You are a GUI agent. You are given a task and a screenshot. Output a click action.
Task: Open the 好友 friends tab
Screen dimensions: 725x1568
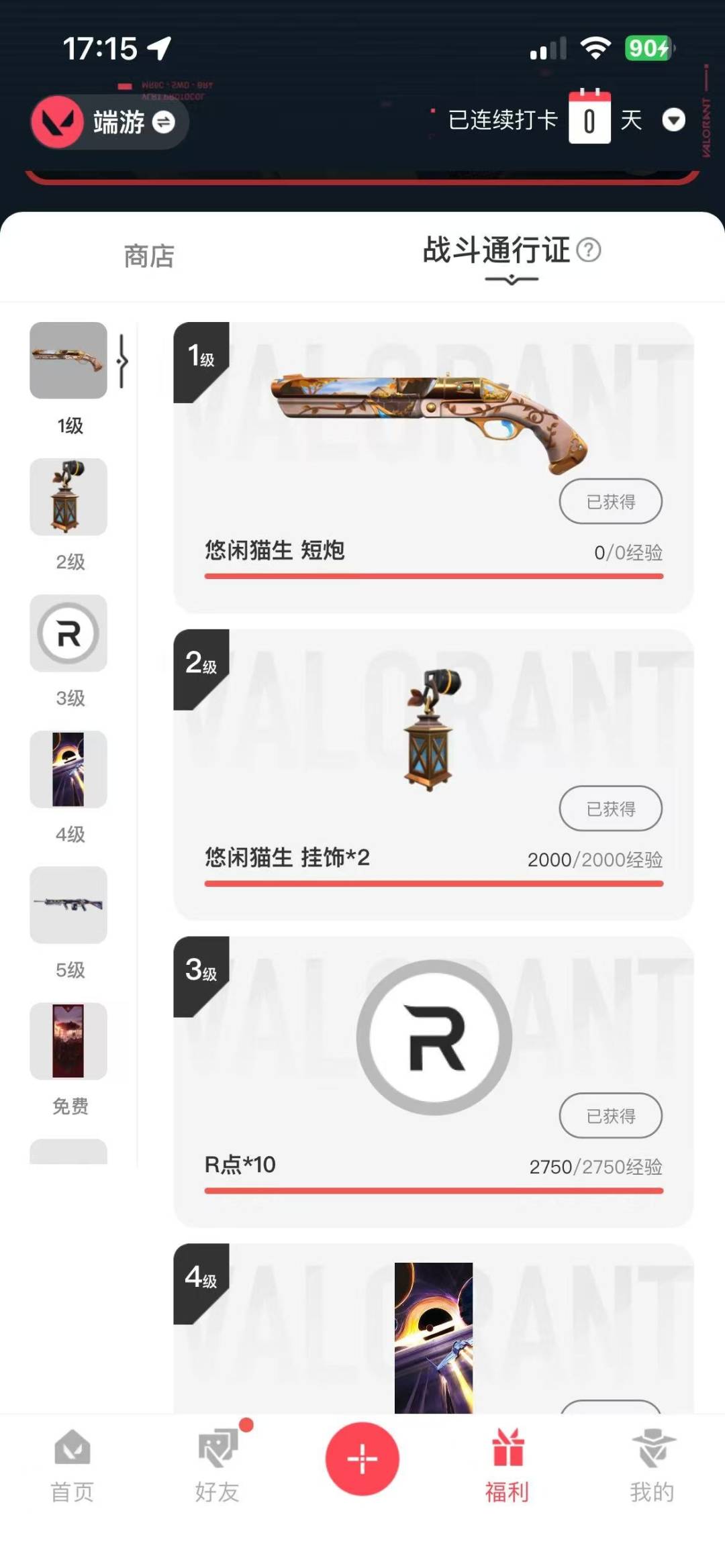tap(217, 1464)
